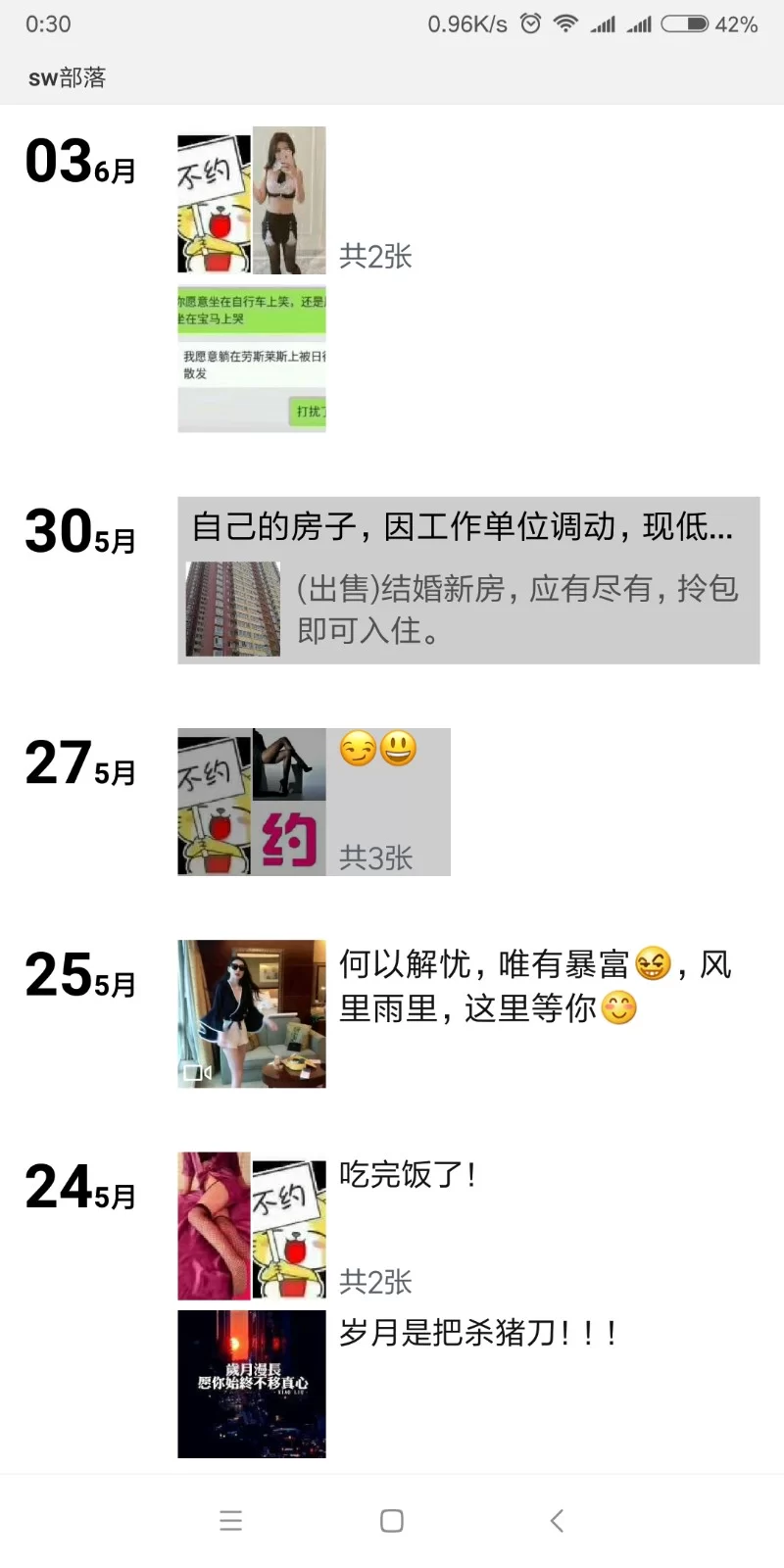Screen dimensions: 784x1568
Task: Go to the home screen
Action: pyautogui.click(x=392, y=1521)
